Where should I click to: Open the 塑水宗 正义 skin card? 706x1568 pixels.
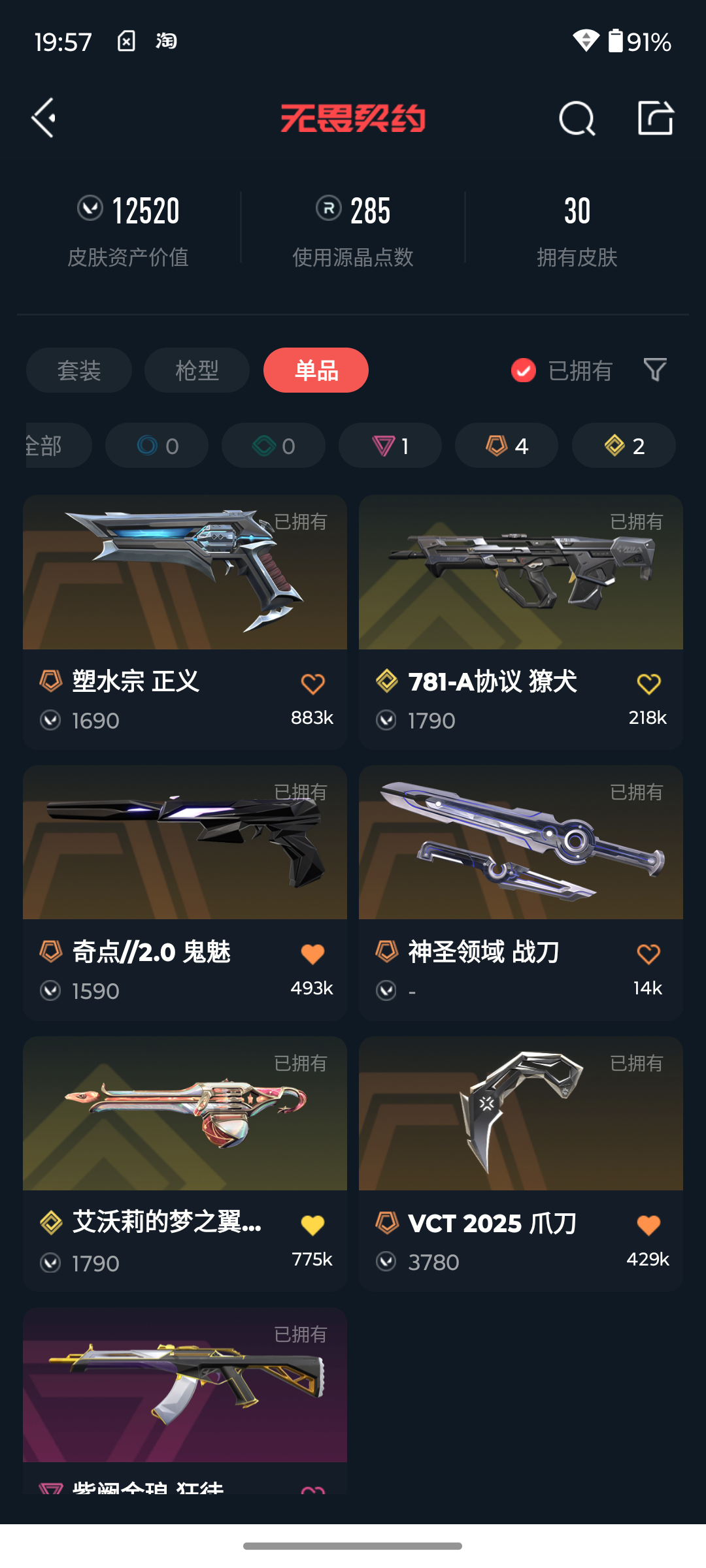pyautogui.click(x=185, y=622)
